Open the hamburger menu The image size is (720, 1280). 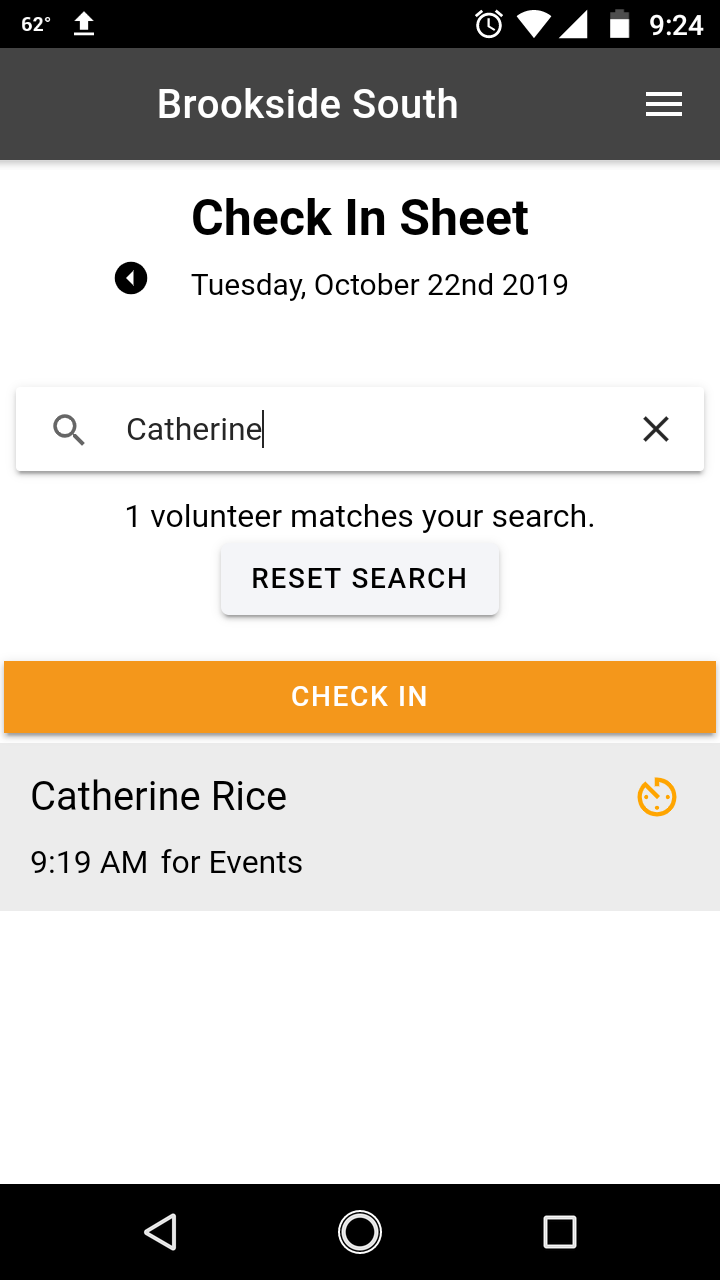point(664,104)
